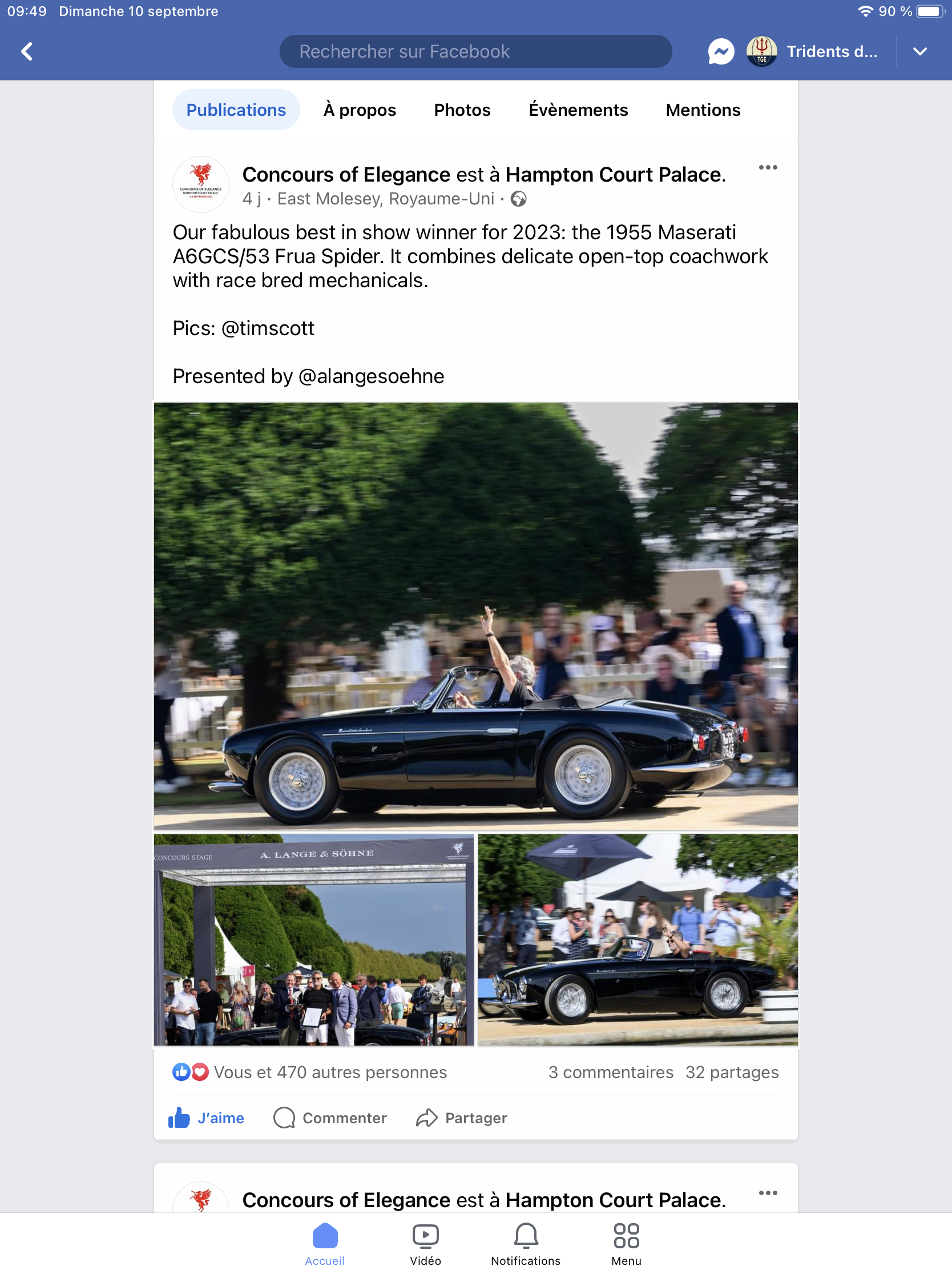Show the 3 commentaires on the post
Screen dimensions: 952x1270
tap(610, 1072)
